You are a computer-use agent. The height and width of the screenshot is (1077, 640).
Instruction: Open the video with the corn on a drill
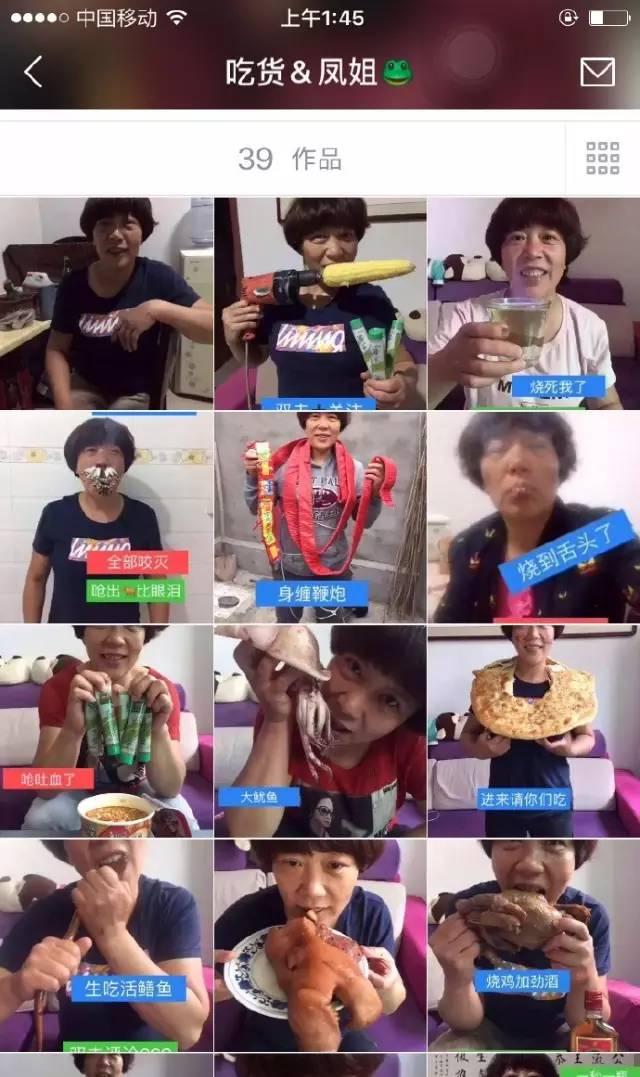320,303
